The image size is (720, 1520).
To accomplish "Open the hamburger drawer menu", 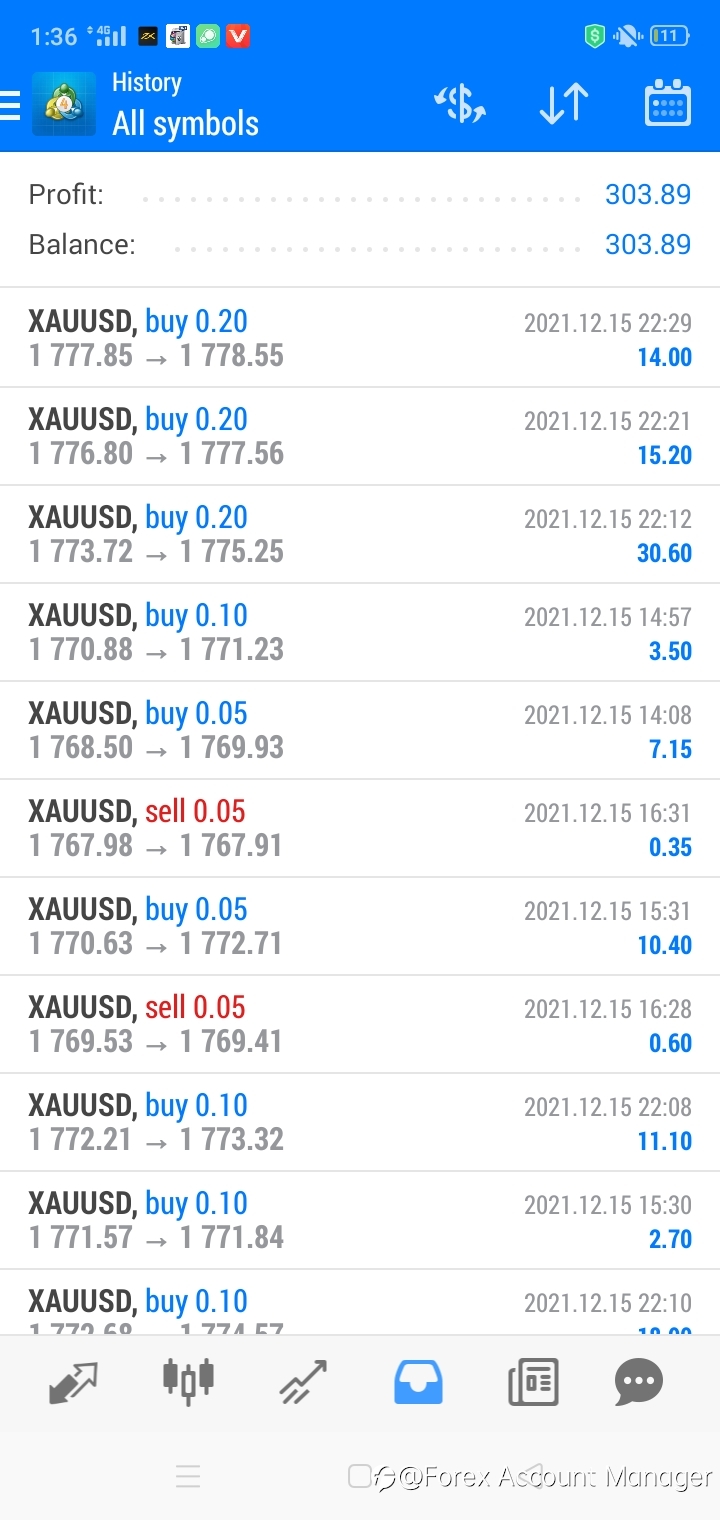I will [x=10, y=105].
